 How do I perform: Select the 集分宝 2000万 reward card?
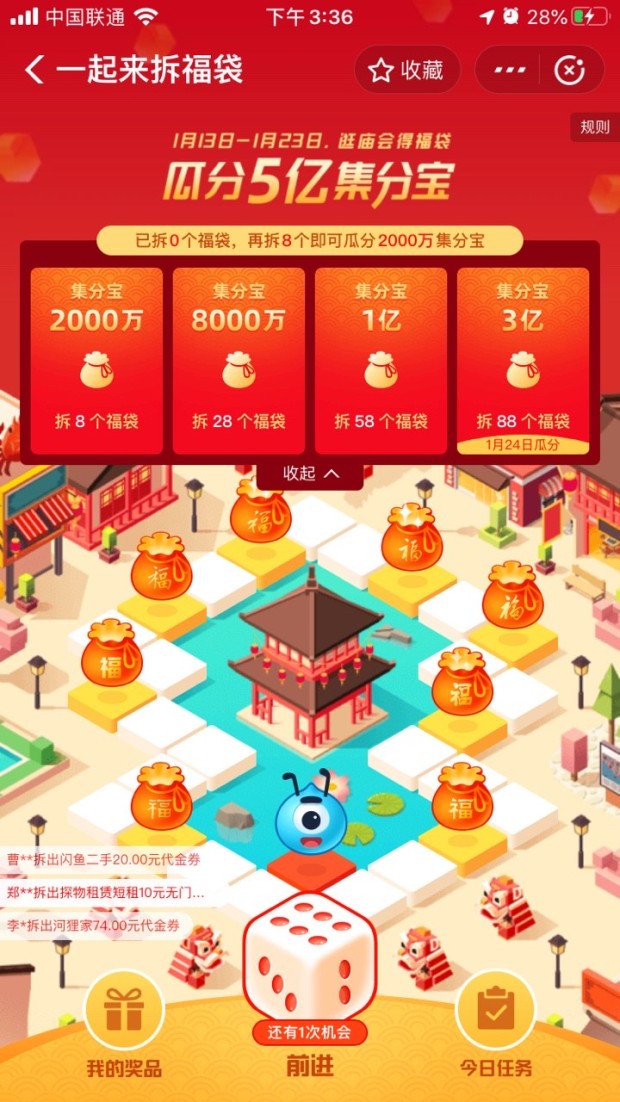point(97,360)
